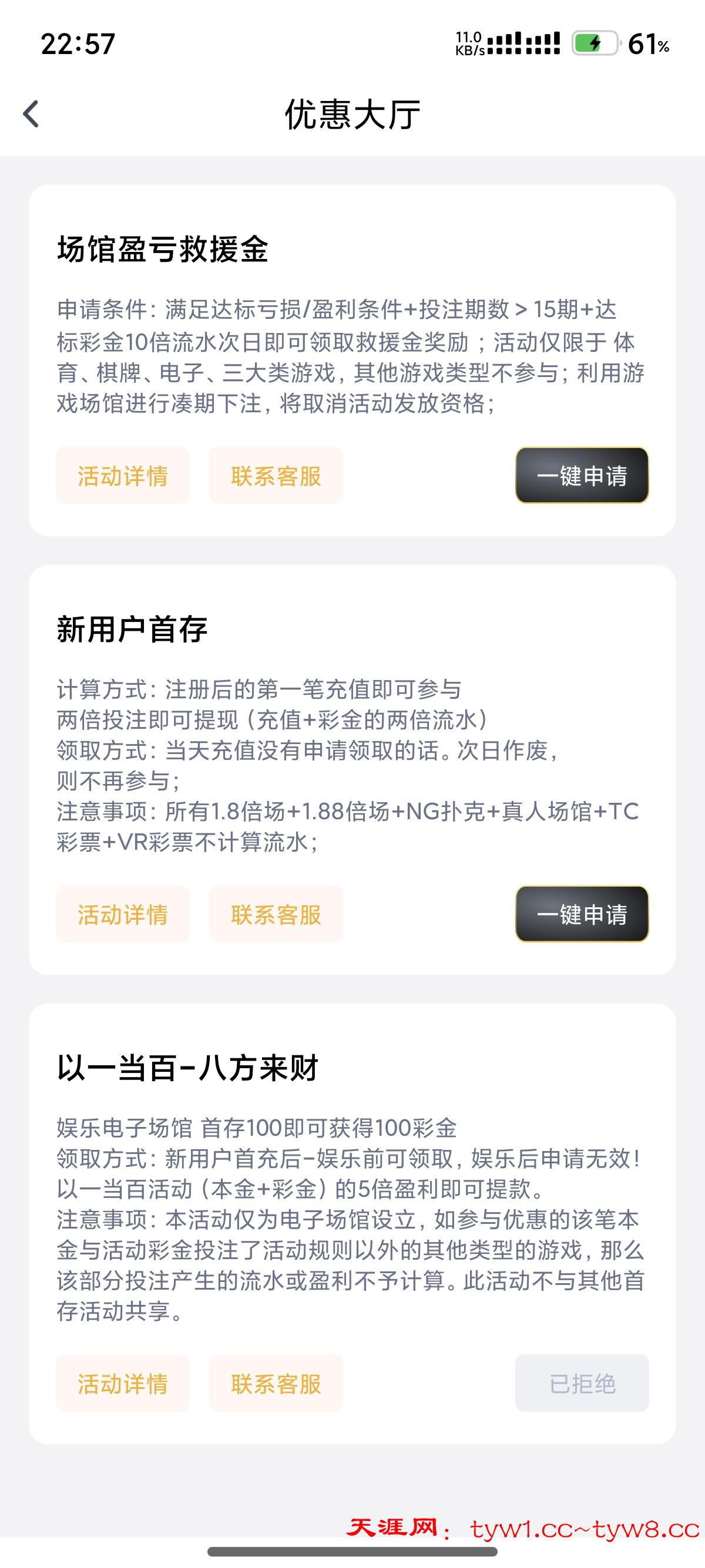Open 活动详情 for 场馆盈亏救援金
Viewport: 705px width, 1568px height.
123,475
